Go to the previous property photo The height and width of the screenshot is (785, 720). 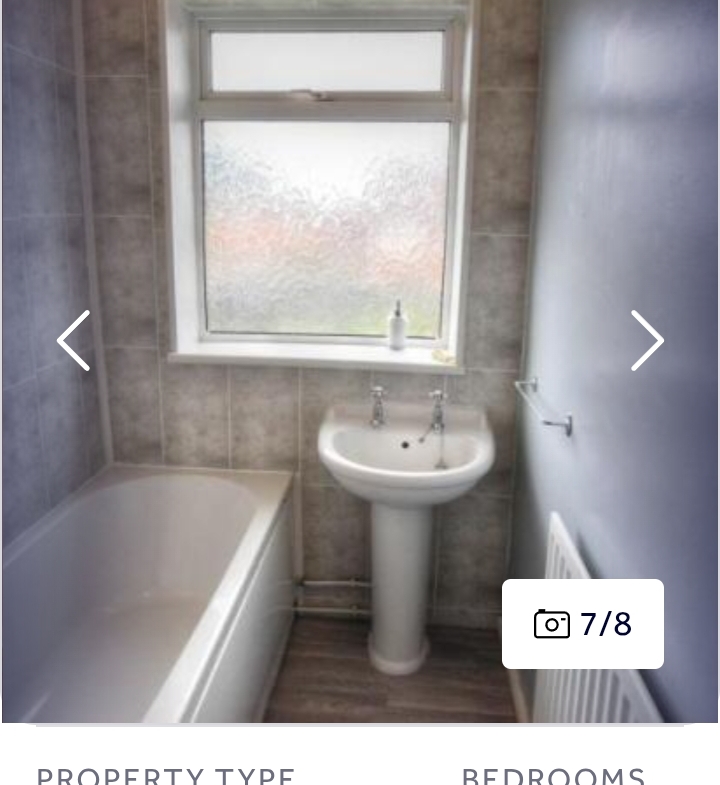tap(74, 341)
